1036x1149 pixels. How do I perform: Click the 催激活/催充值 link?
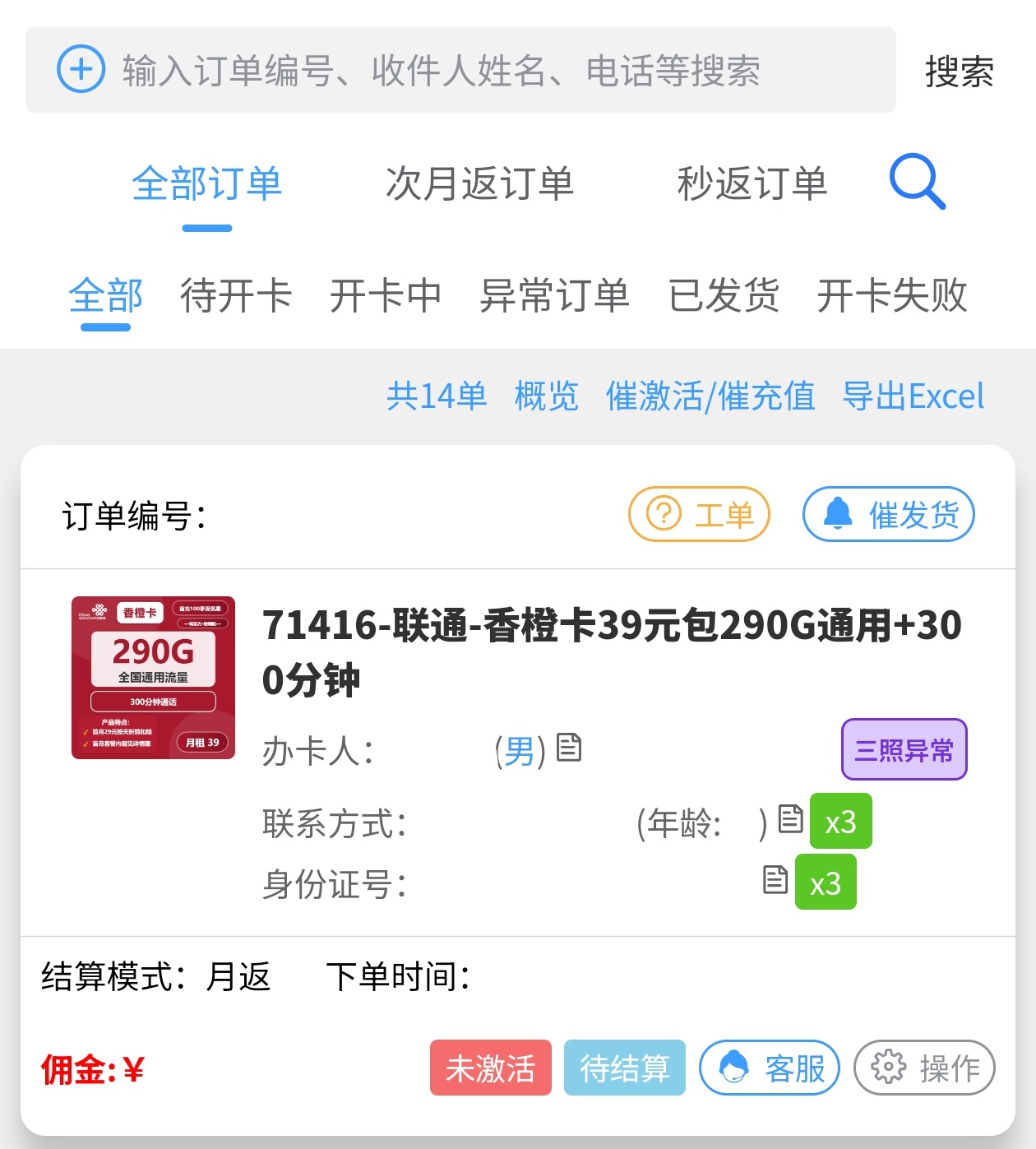(x=711, y=396)
